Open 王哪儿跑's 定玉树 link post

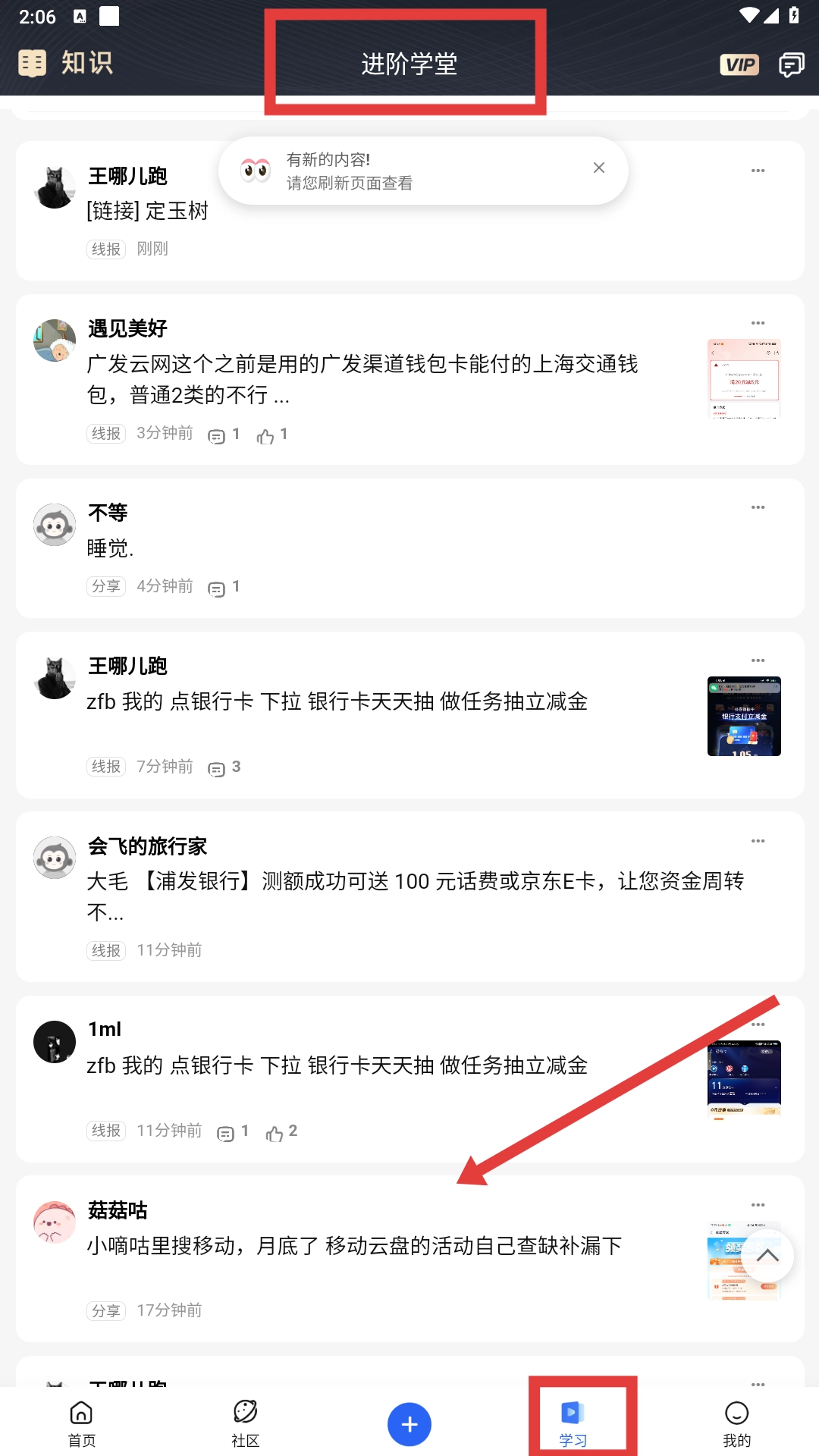pos(148,211)
